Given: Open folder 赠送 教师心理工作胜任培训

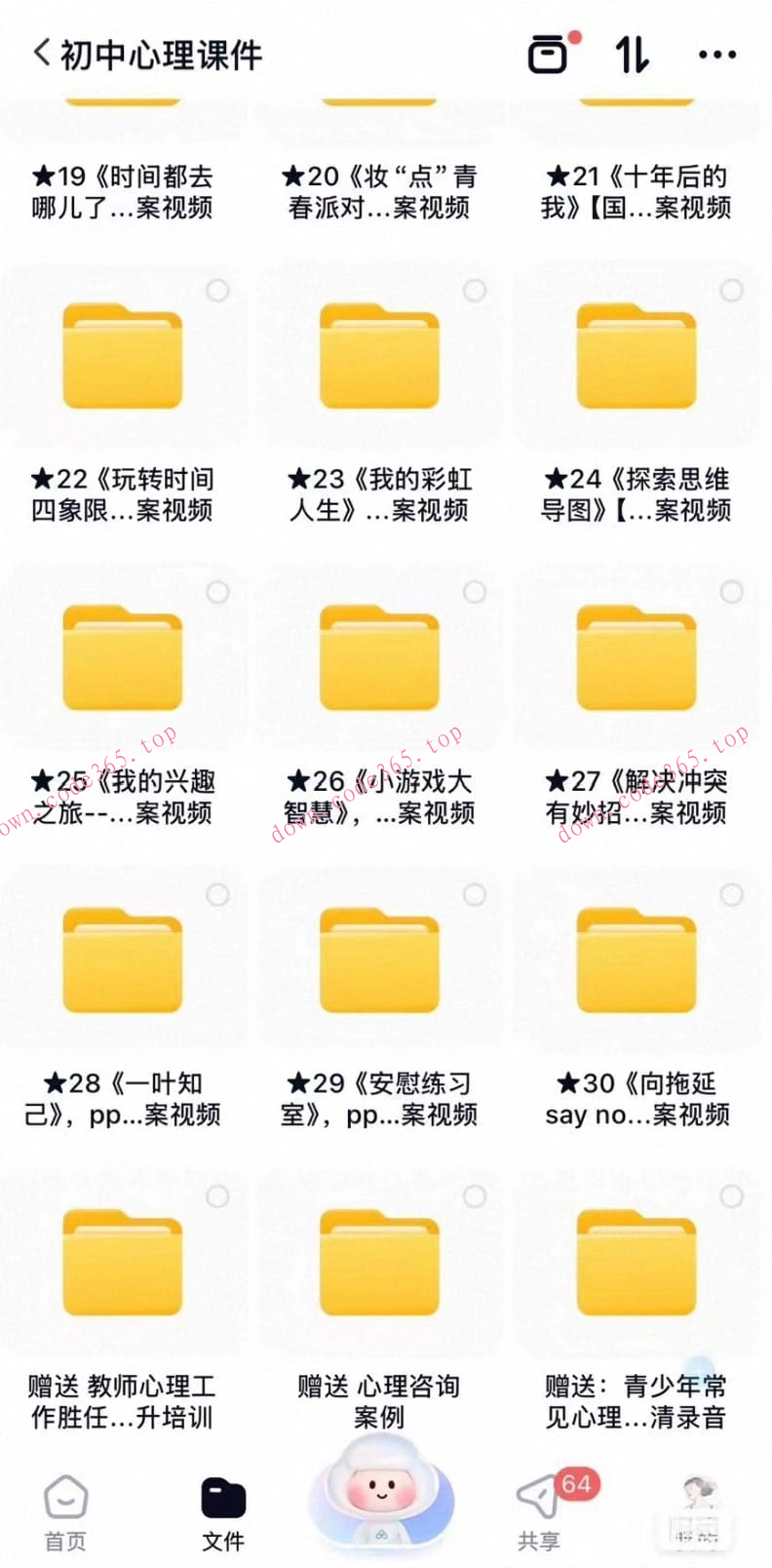Looking at the screenshot, I should [123, 1263].
